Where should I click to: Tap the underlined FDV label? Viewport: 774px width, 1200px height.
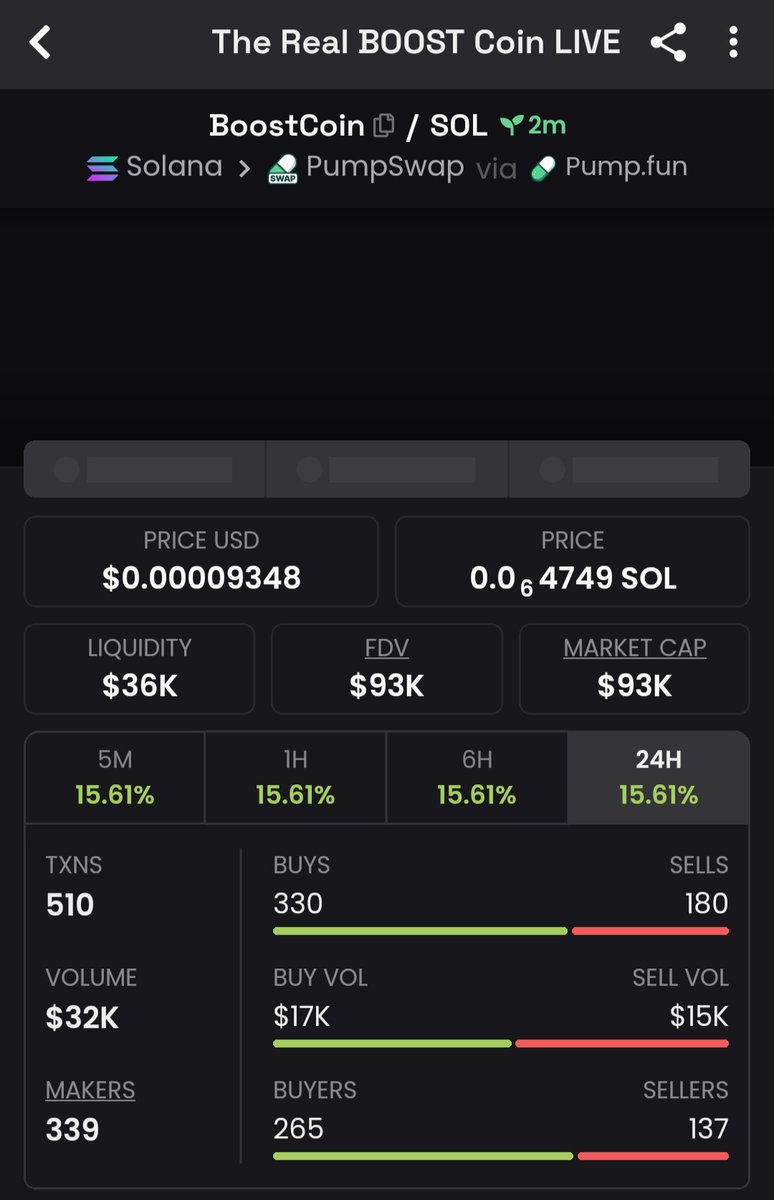pyautogui.click(x=387, y=648)
